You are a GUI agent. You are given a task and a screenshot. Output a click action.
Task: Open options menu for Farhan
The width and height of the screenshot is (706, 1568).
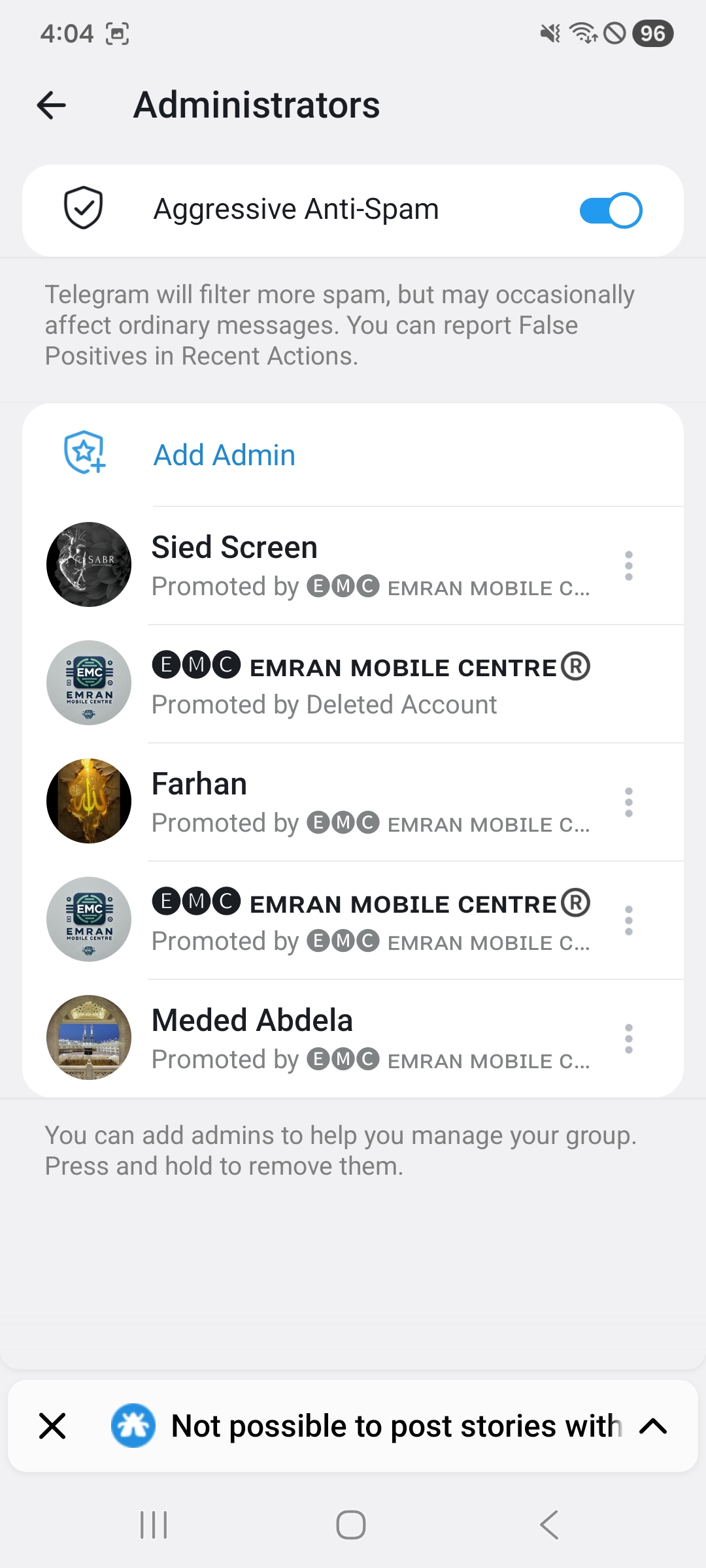pyautogui.click(x=628, y=802)
